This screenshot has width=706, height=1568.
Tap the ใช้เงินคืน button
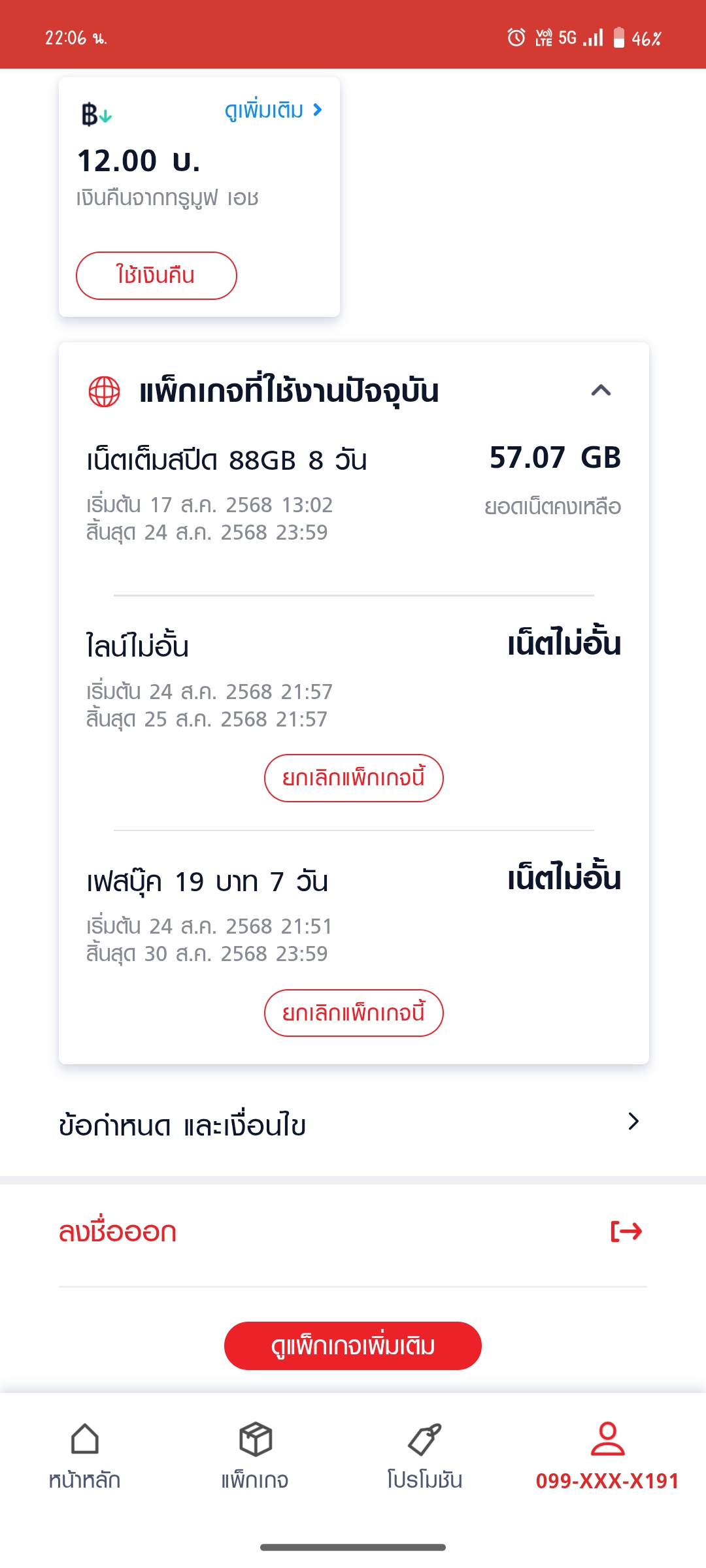[156, 276]
